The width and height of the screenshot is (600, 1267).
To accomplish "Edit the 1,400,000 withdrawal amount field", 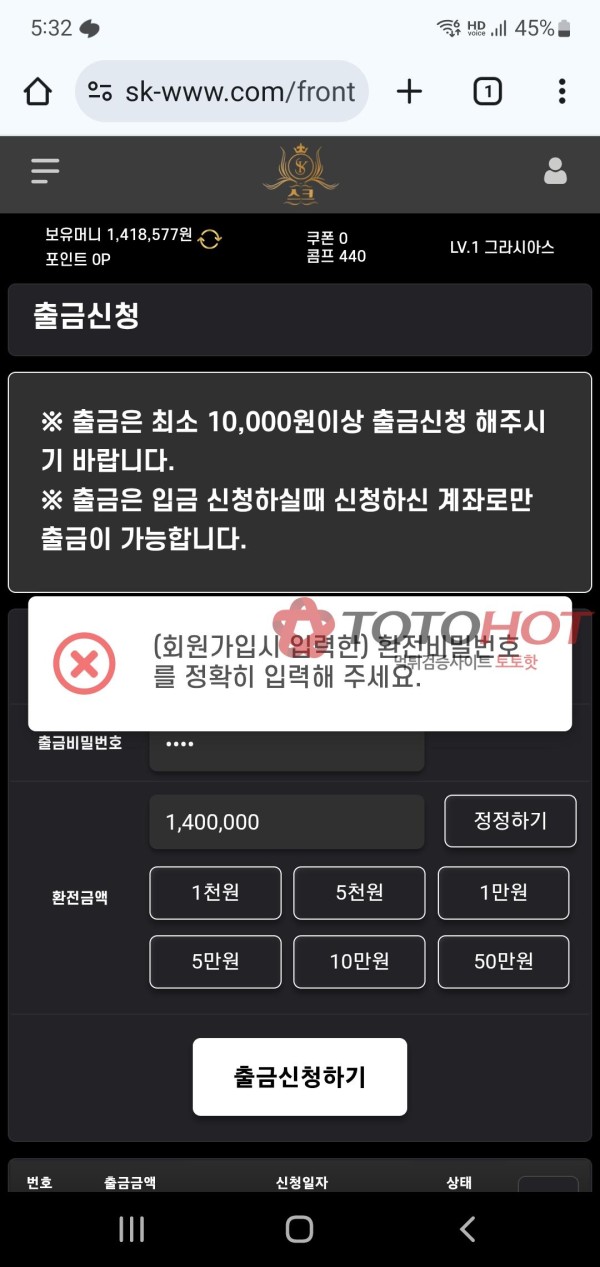I will tap(286, 822).
